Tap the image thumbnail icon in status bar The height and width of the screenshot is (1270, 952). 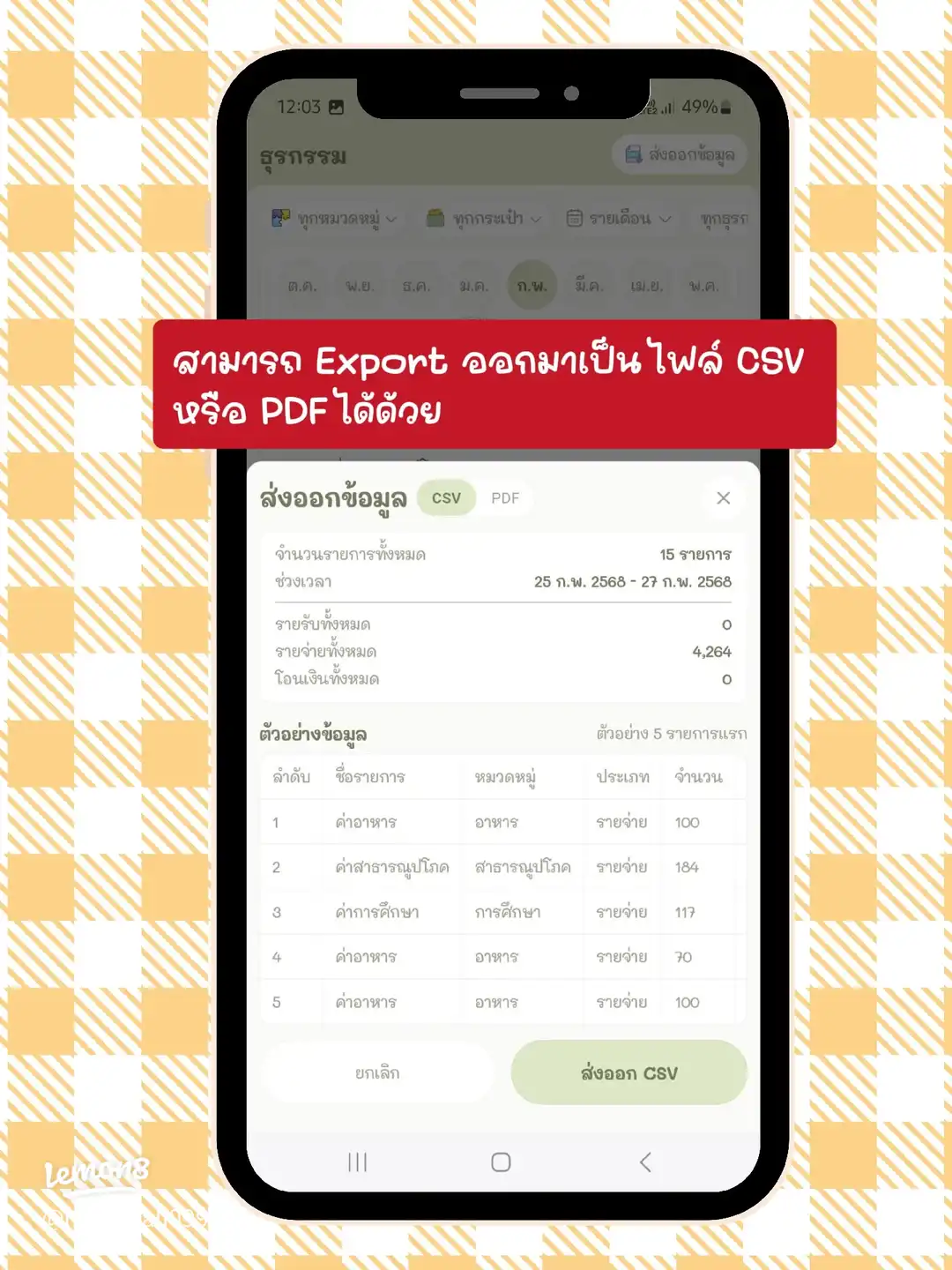(x=337, y=105)
